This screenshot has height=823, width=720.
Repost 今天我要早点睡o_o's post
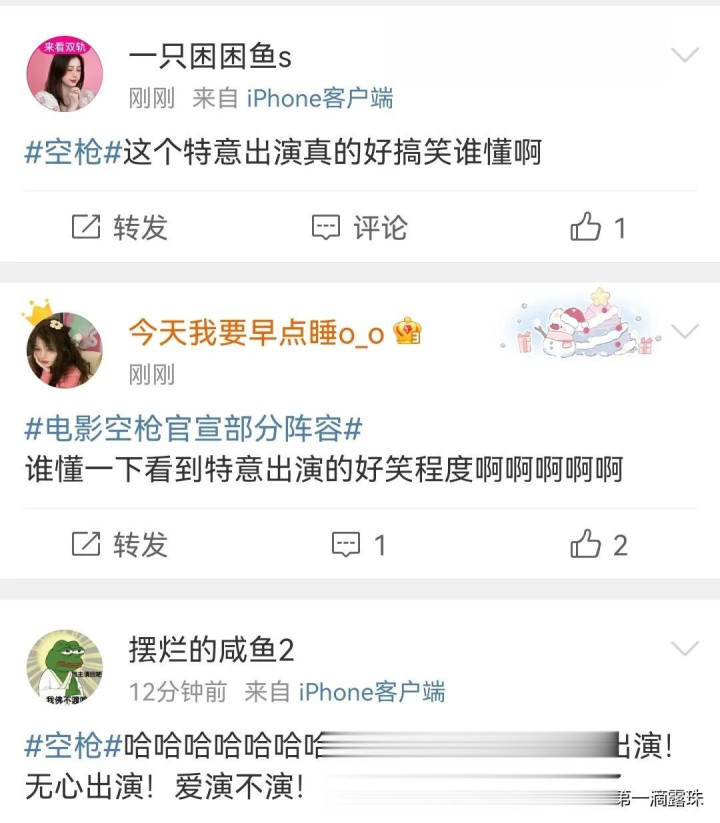(119, 544)
